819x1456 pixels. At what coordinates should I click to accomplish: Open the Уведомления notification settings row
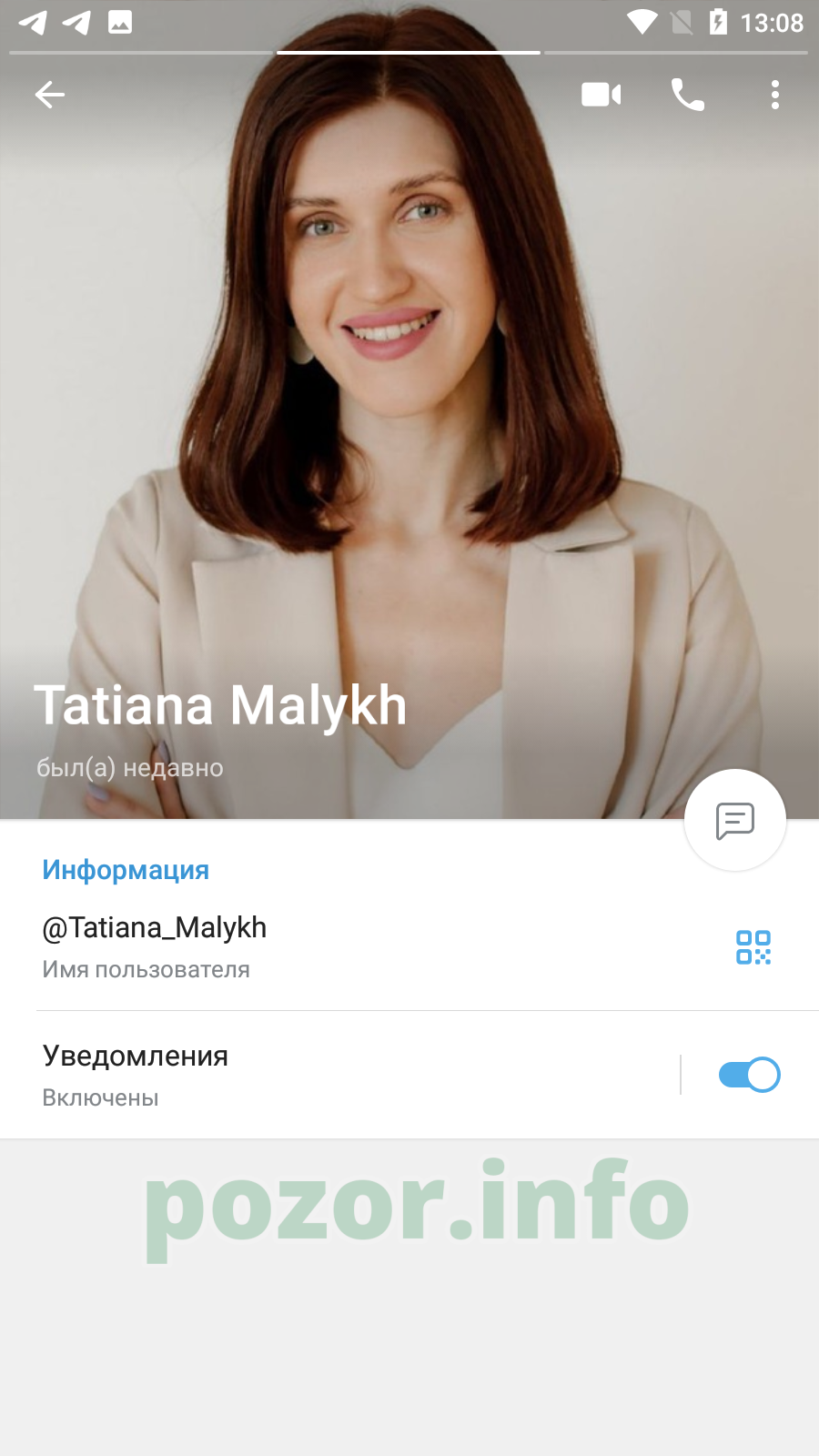pos(339,1075)
